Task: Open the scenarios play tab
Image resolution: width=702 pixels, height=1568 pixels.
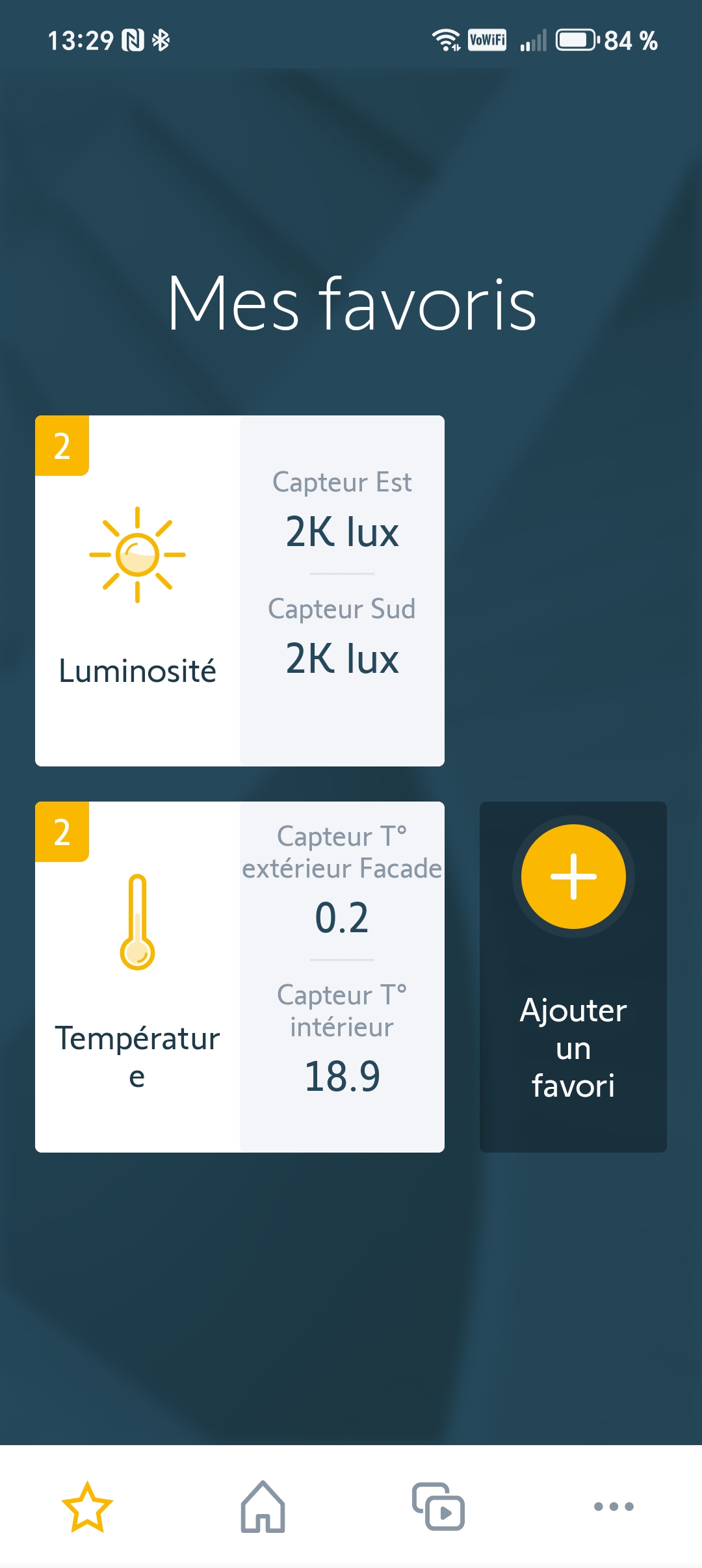Action: (x=438, y=1506)
